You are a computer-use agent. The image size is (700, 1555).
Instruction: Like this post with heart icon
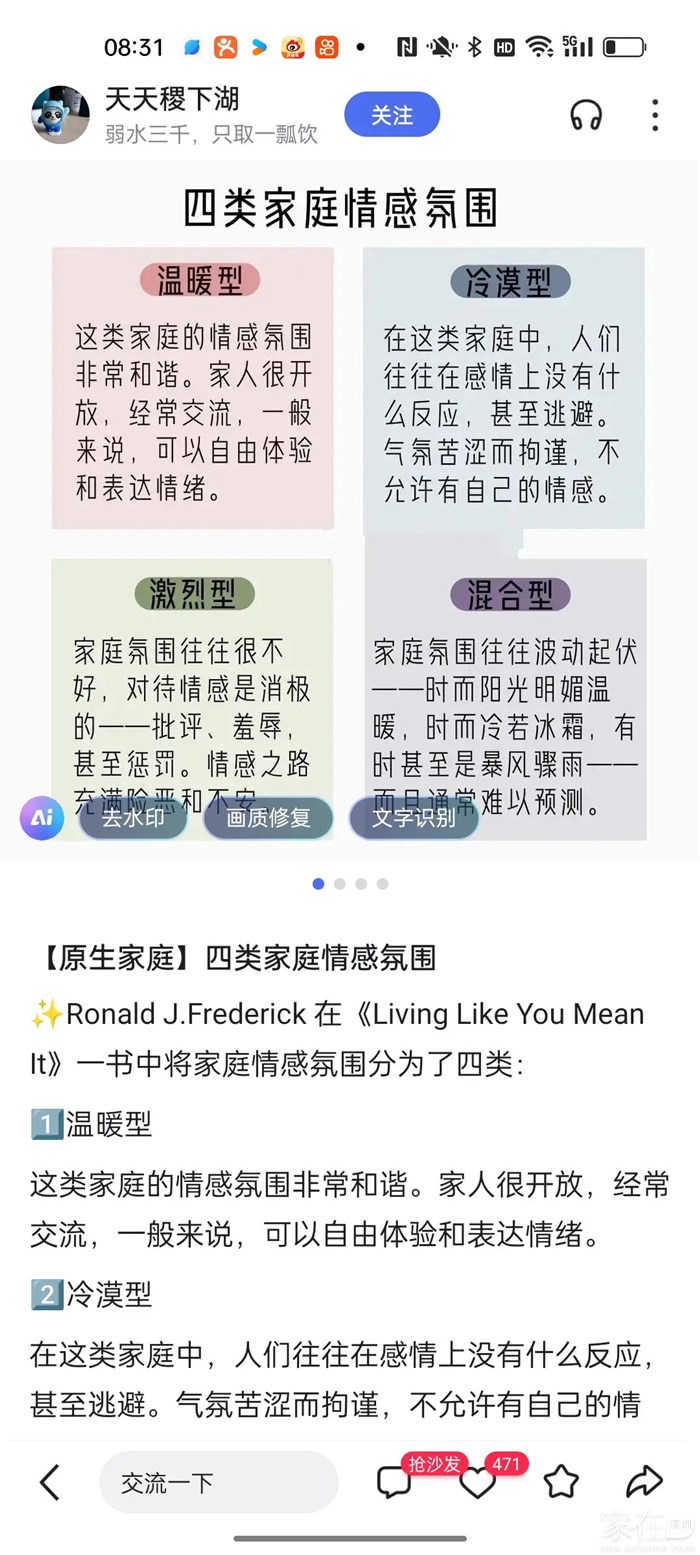pyautogui.click(x=477, y=1482)
